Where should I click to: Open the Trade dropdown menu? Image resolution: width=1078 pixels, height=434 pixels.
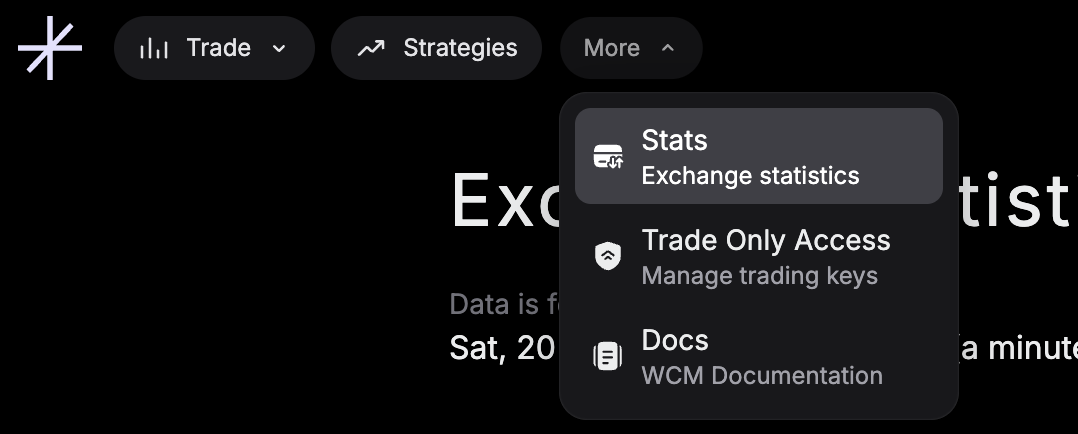tap(213, 48)
